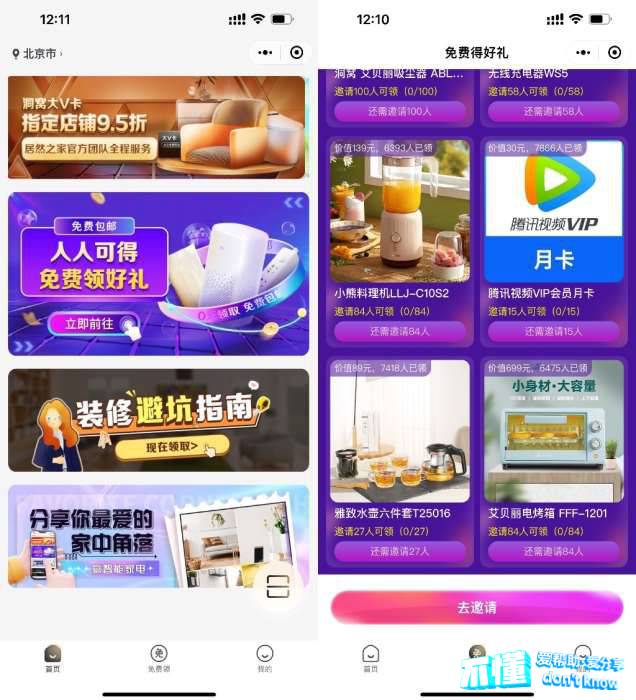Image resolution: width=636 pixels, height=700 pixels.
Task: Tap the 还需邀请27人 button
Action: point(400,551)
